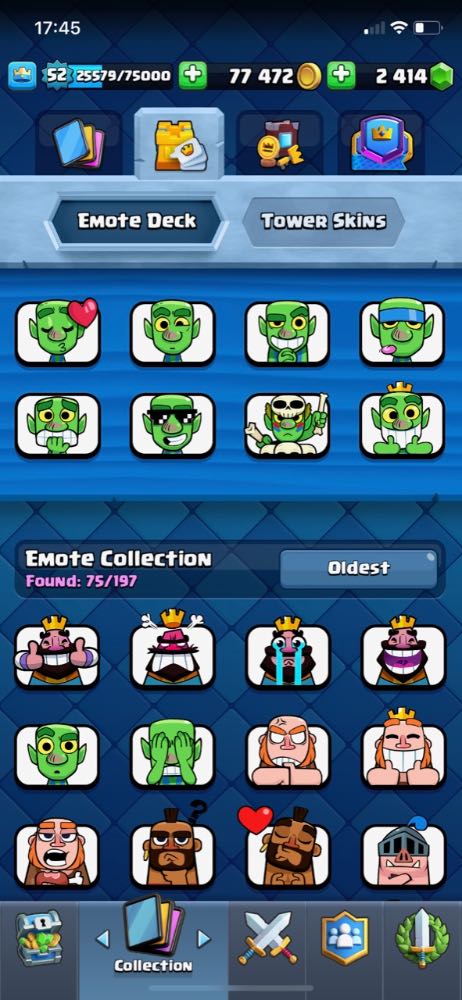462x1000 pixels.
Task: Select the Emote Deck tab
Action: [x=137, y=221]
